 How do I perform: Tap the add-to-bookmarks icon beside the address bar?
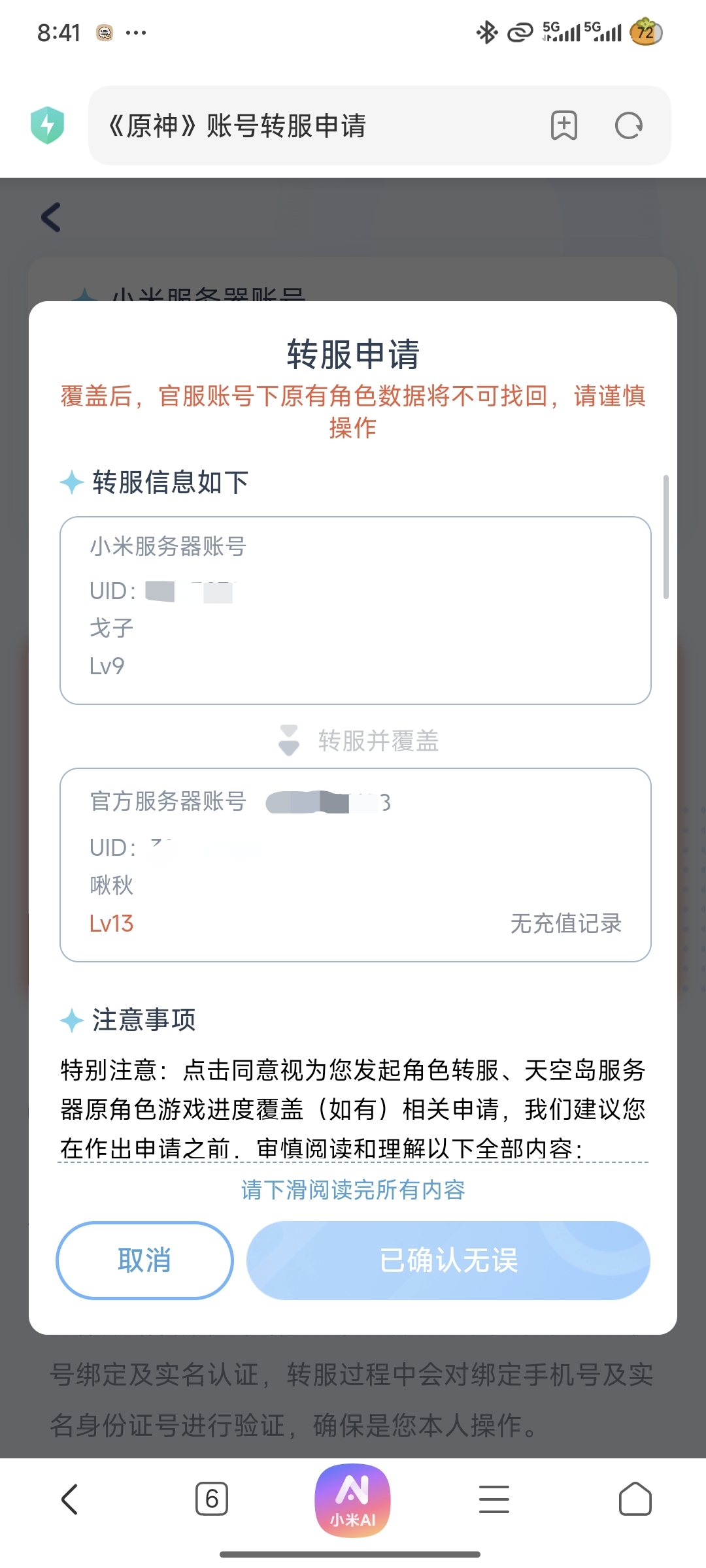click(563, 125)
